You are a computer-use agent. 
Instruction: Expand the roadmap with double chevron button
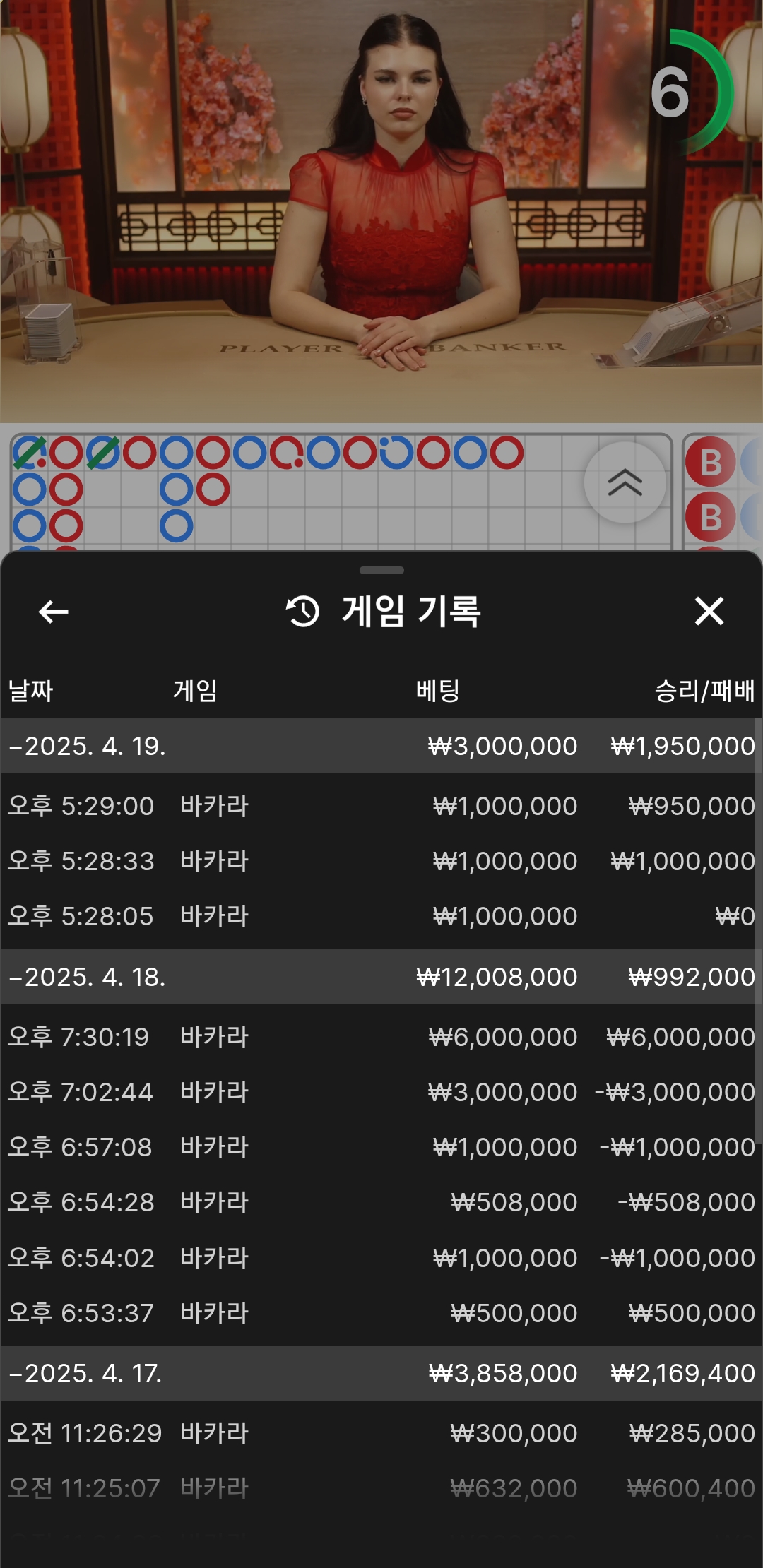tap(625, 483)
